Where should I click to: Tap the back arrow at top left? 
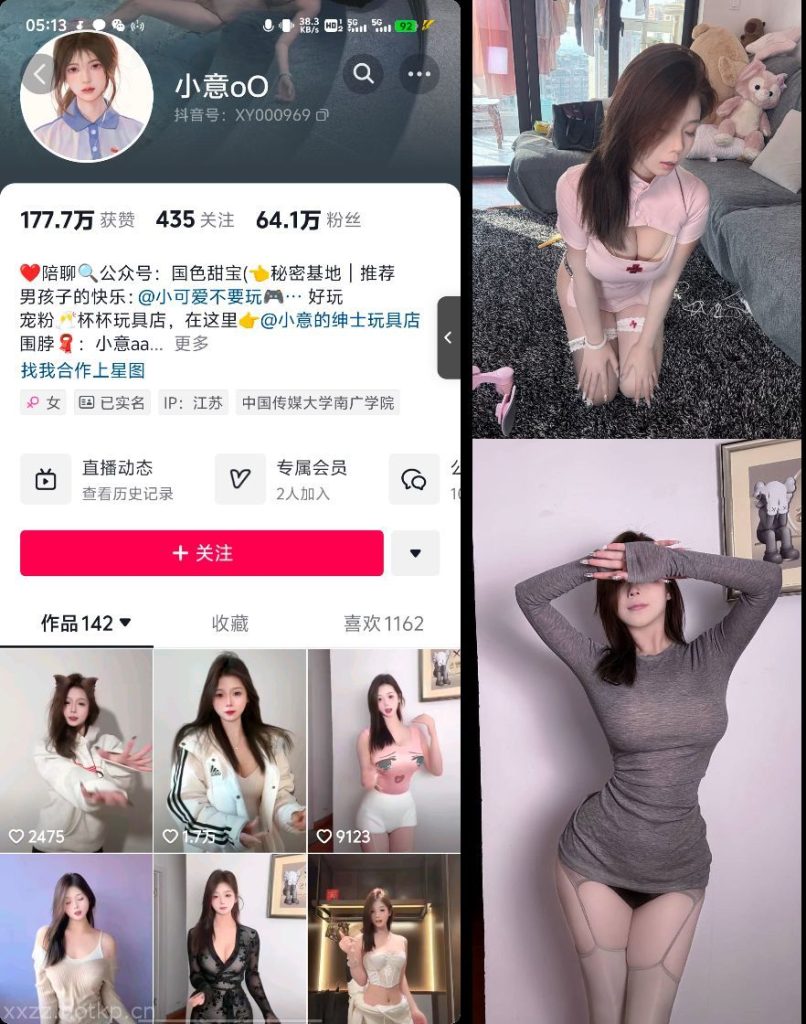pyautogui.click(x=40, y=74)
